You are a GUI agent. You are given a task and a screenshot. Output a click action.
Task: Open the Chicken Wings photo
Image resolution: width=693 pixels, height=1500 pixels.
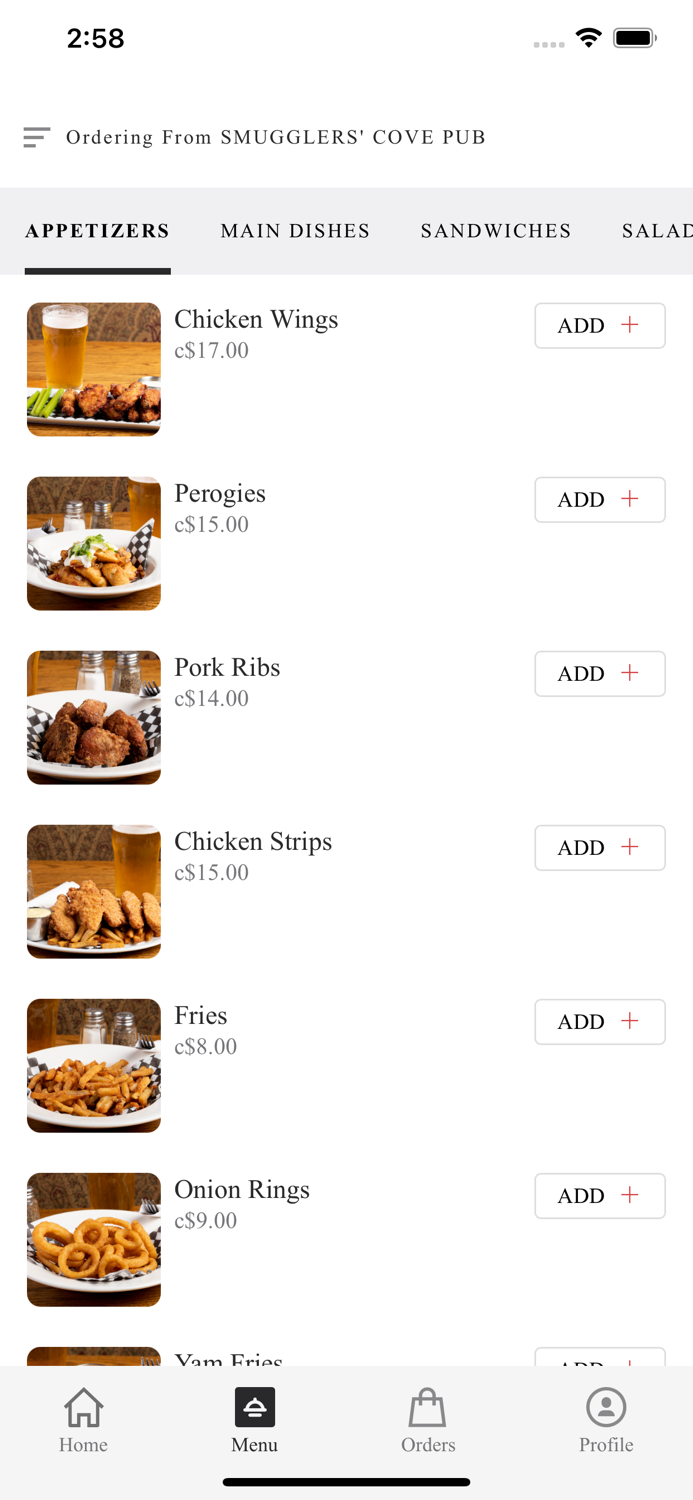[x=94, y=370]
